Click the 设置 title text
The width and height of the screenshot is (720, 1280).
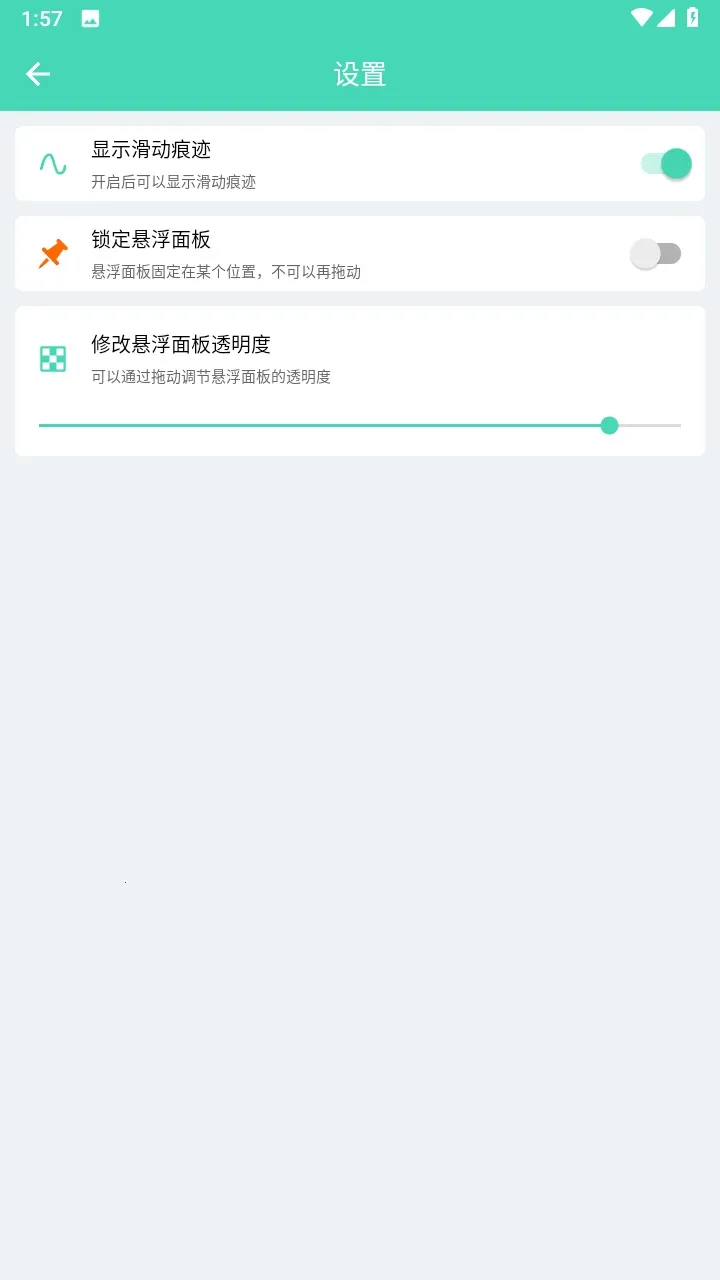pos(360,74)
